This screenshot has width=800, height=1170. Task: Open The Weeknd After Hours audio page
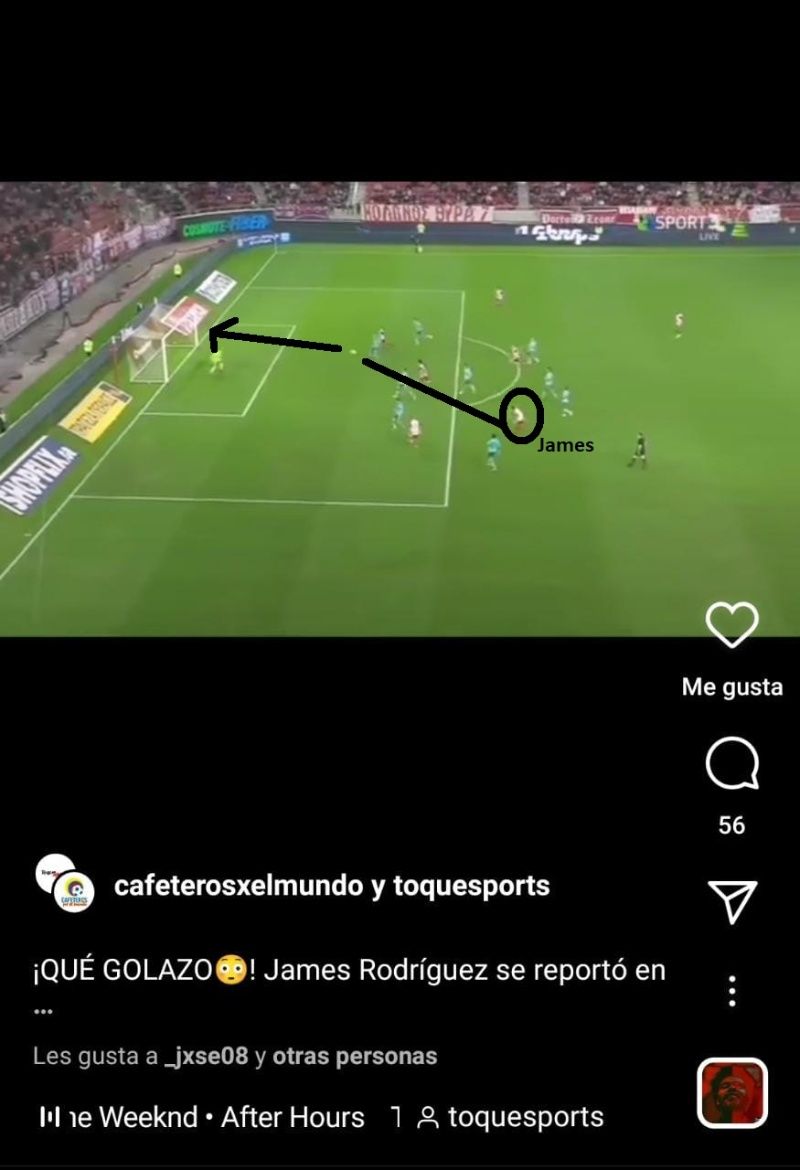[x=200, y=1117]
